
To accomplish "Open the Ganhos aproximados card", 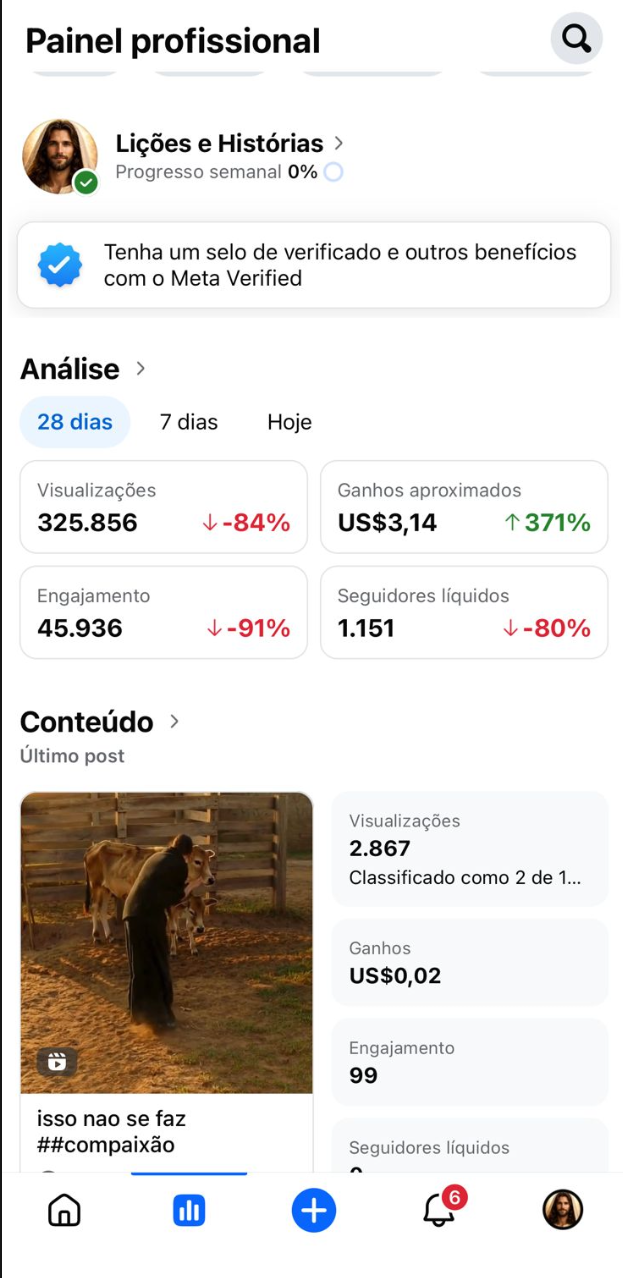I will tap(464, 507).
